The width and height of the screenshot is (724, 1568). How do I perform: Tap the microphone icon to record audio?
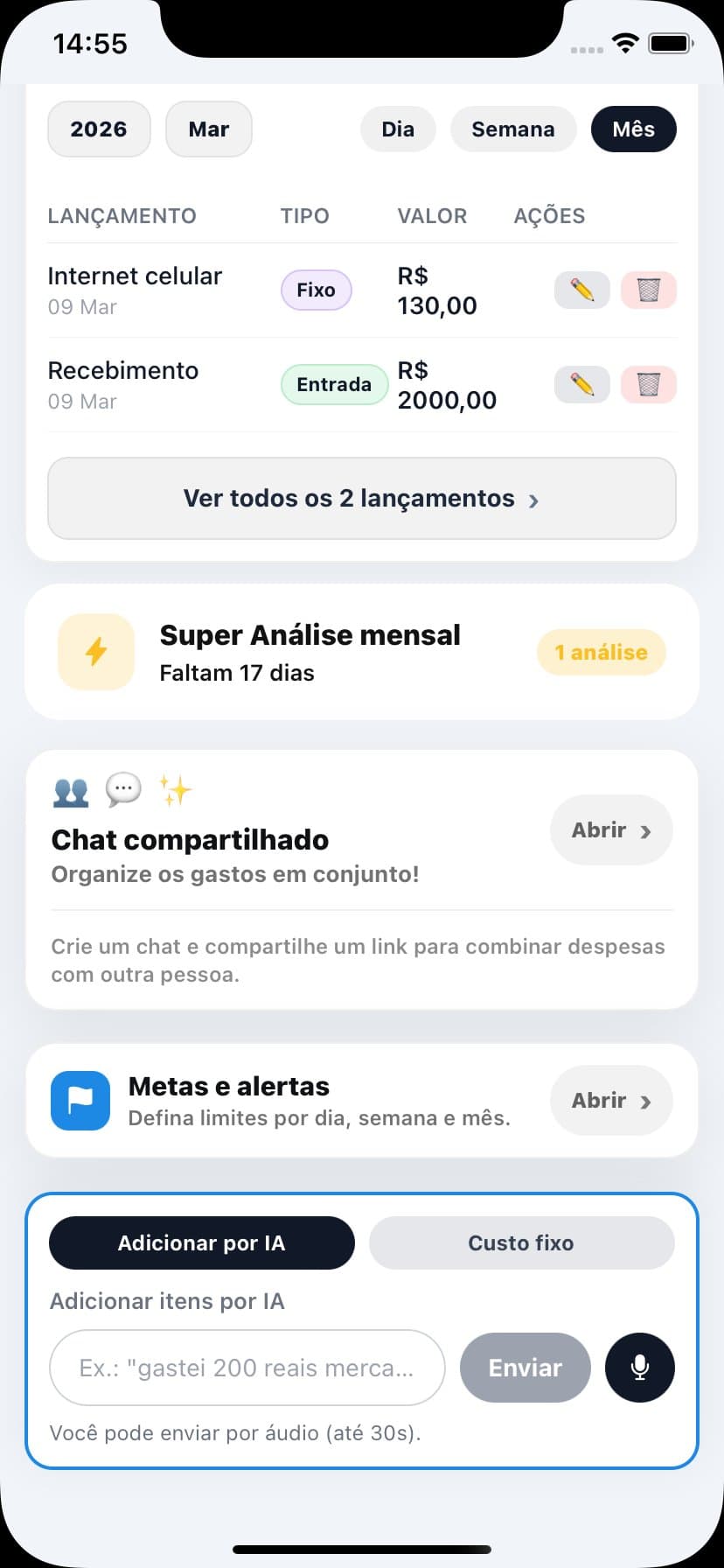639,1368
